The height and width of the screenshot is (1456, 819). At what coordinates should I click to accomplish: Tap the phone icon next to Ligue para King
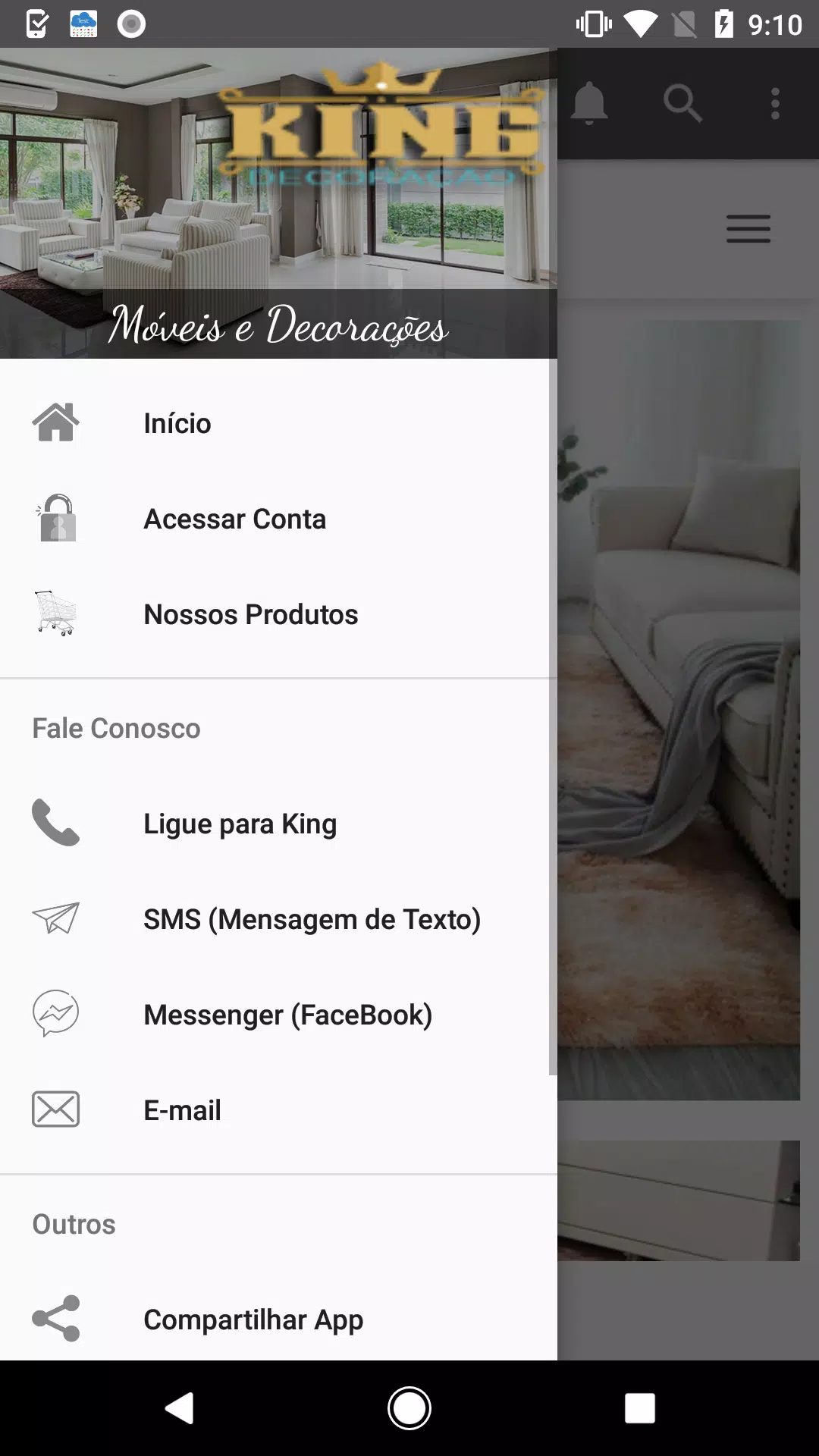coord(55,824)
